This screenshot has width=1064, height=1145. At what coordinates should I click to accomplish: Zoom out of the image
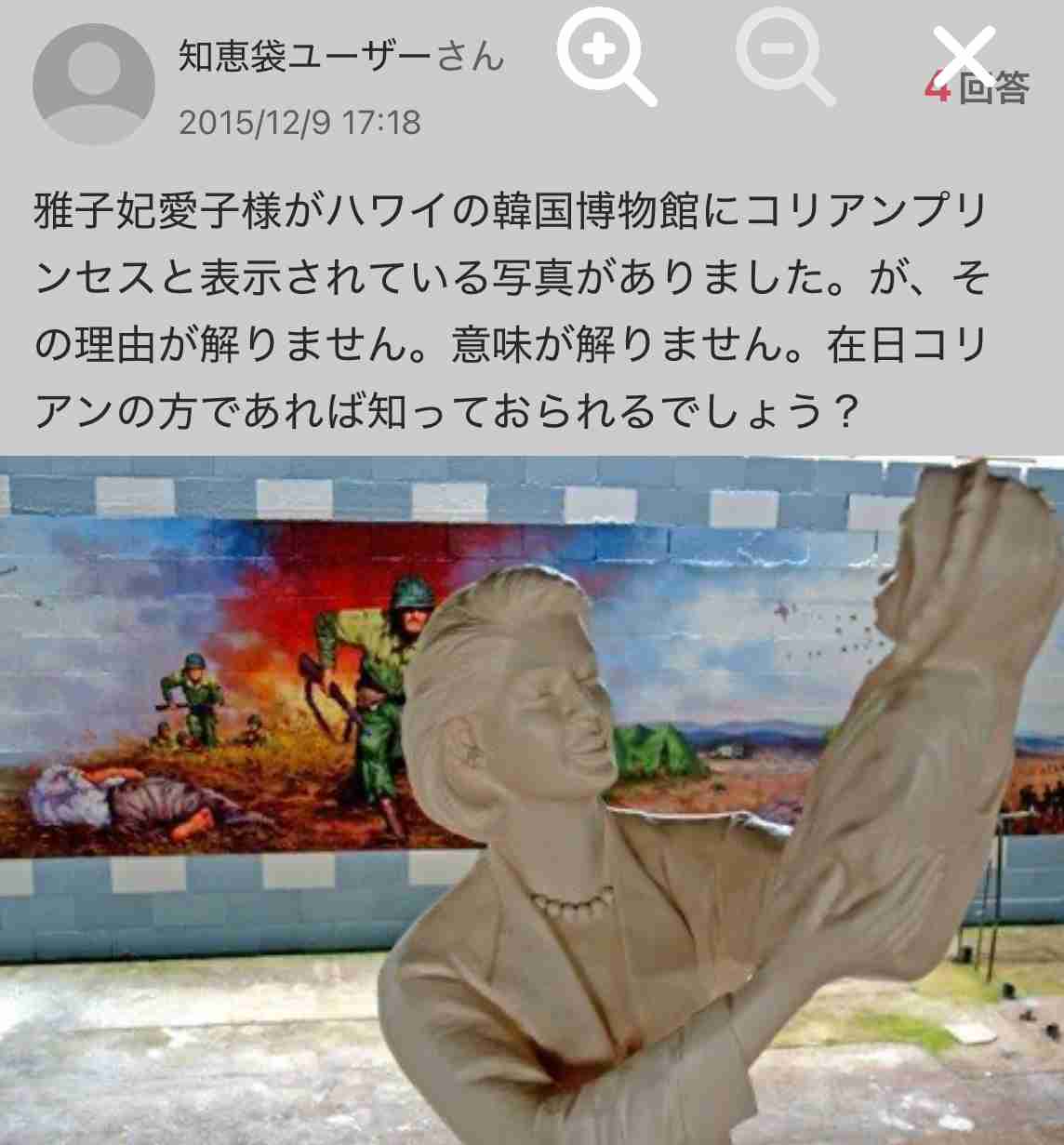click(x=783, y=56)
